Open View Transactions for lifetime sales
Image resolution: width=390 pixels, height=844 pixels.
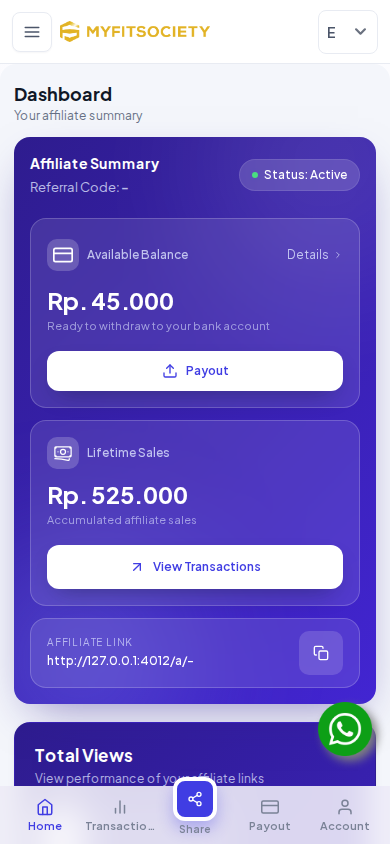click(195, 567)
